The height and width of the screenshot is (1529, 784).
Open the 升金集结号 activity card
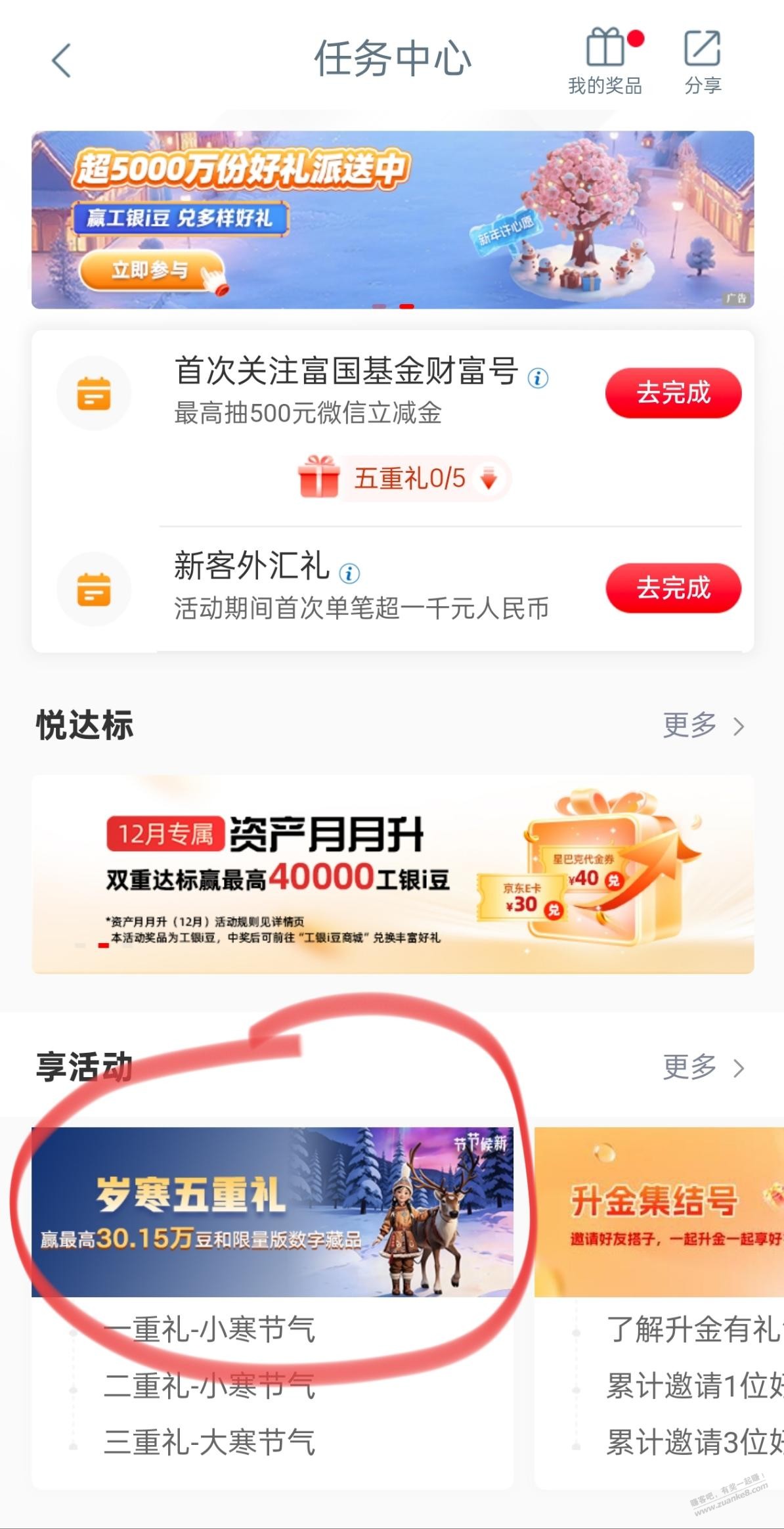pos(659,1212)
